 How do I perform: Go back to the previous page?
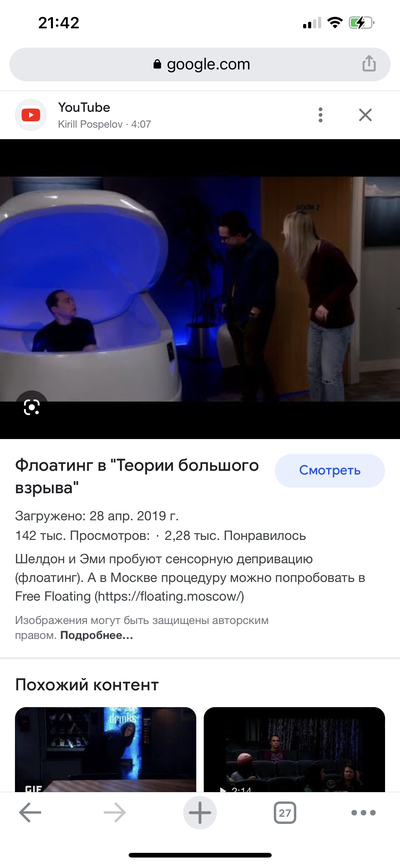(x=30, y=813)
